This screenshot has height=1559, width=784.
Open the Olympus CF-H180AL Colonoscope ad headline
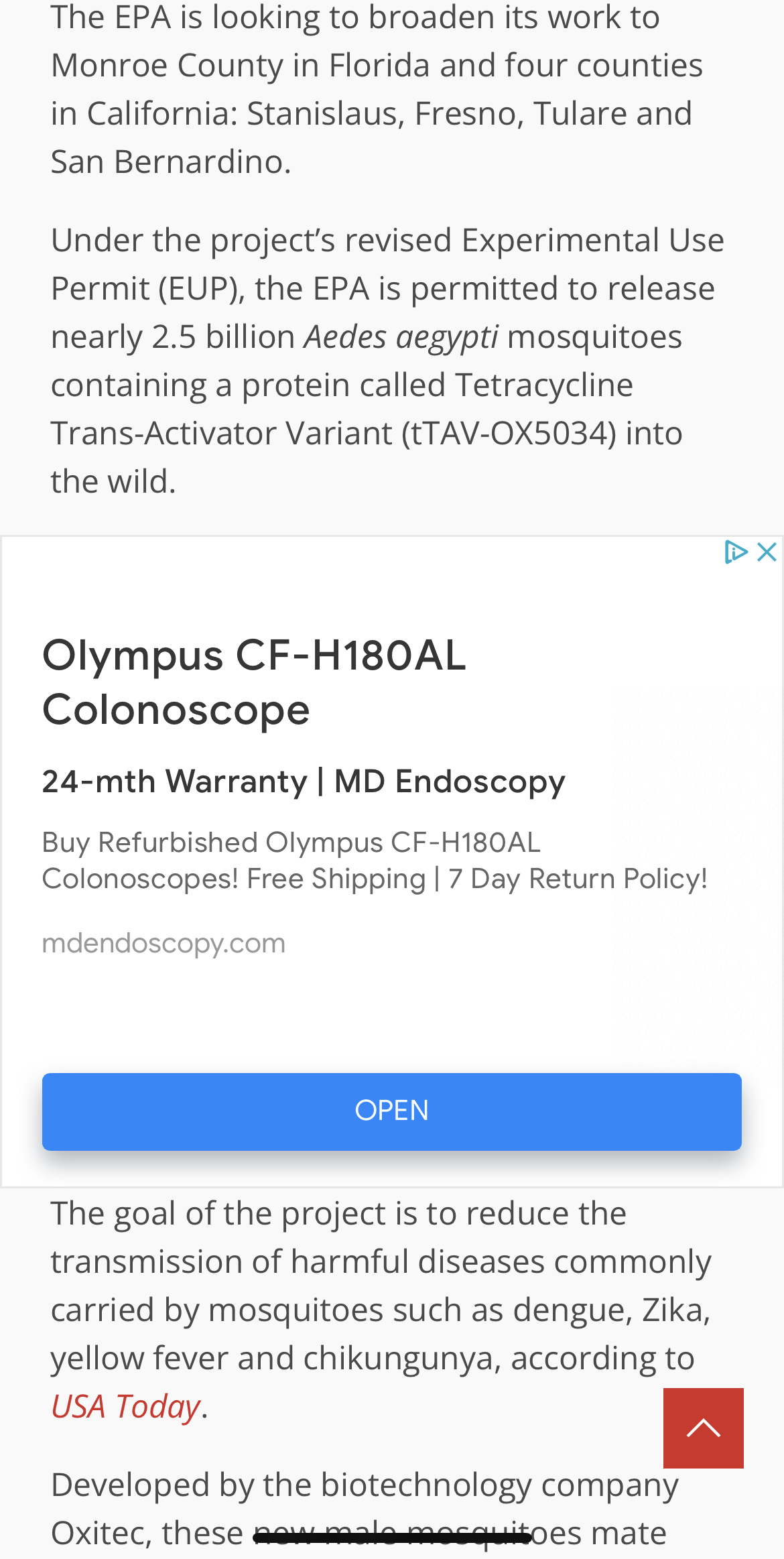254,682
